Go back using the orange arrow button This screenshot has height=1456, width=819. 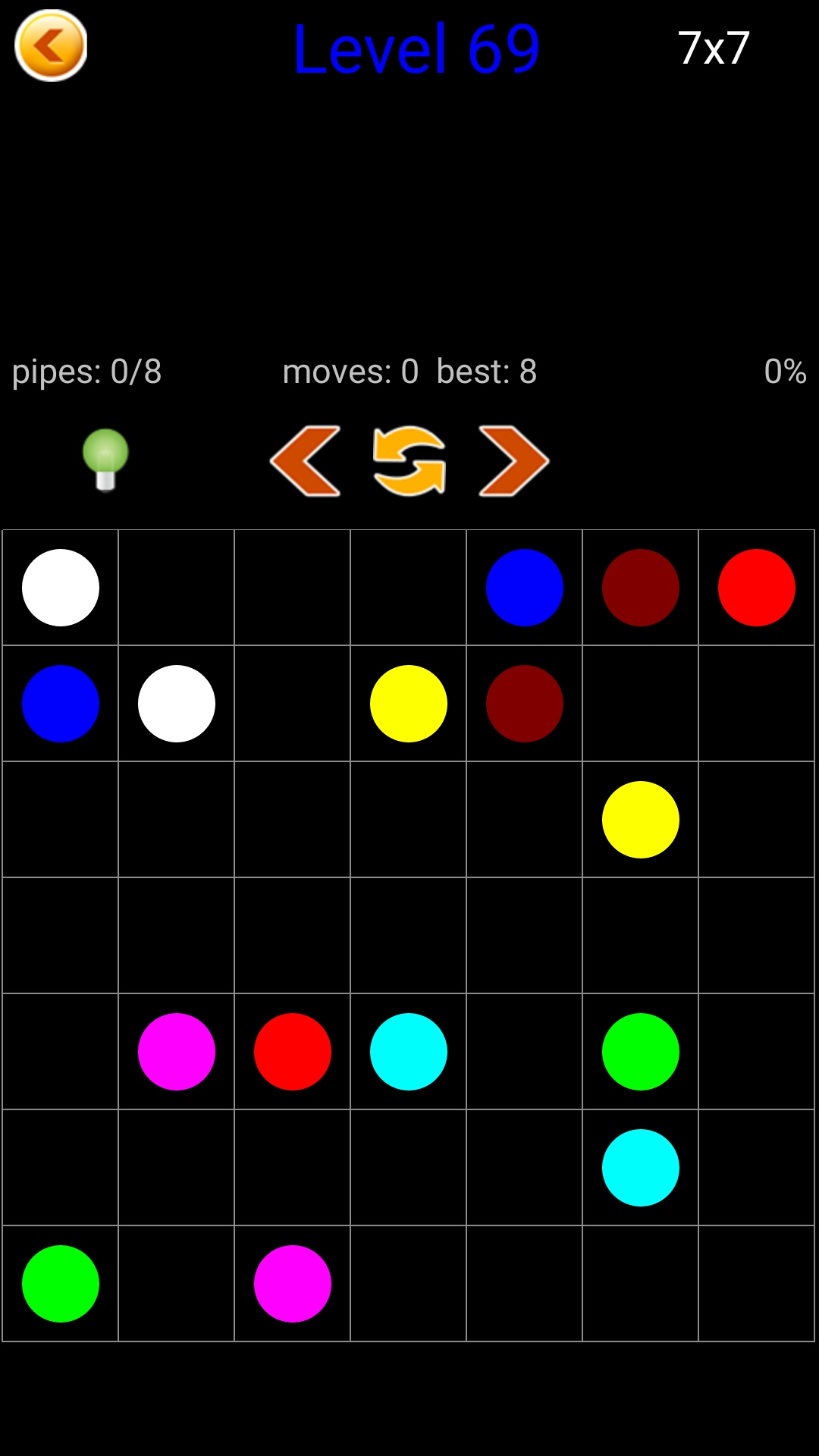(51, 45)
